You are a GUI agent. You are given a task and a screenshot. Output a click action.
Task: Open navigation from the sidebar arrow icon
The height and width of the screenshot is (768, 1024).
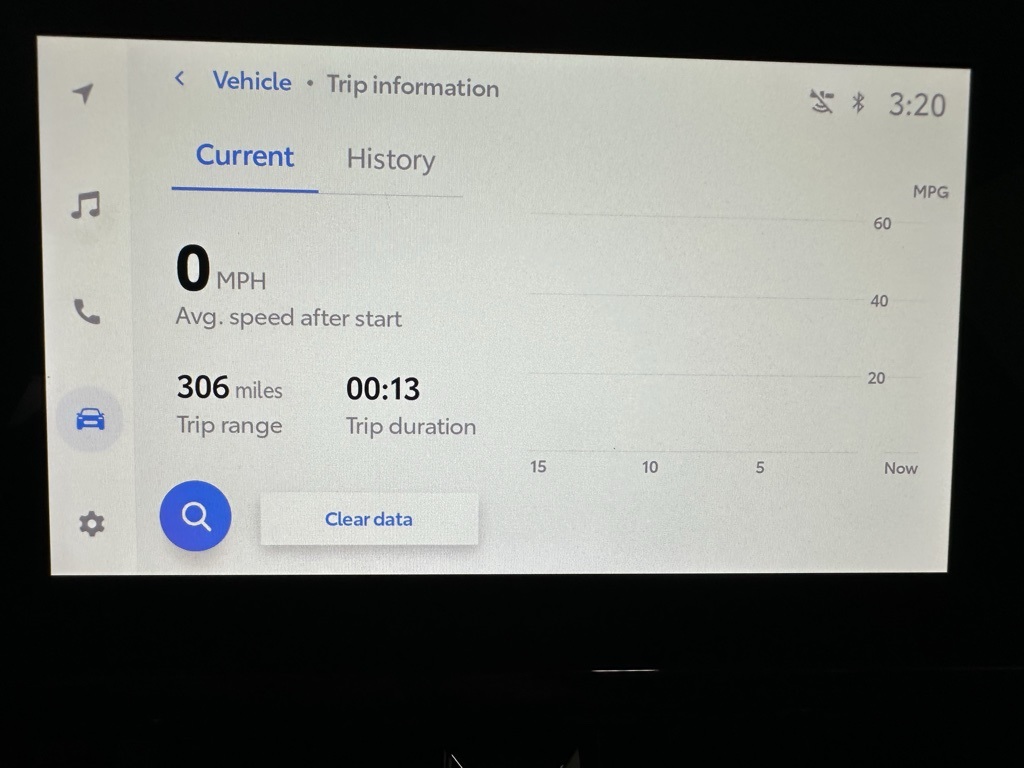pos(84,93)
